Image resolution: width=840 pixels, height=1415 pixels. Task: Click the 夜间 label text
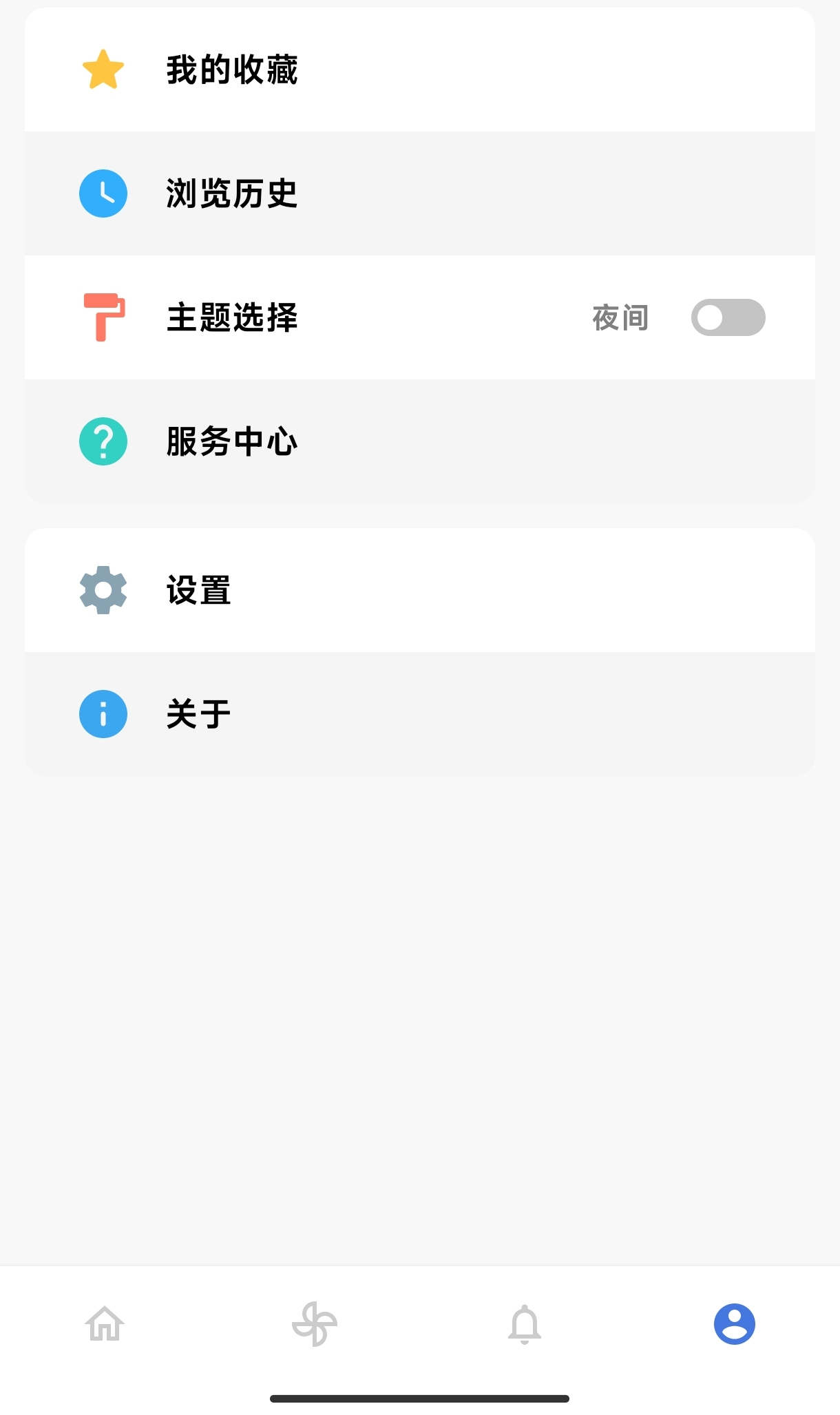tap(620, 317)
